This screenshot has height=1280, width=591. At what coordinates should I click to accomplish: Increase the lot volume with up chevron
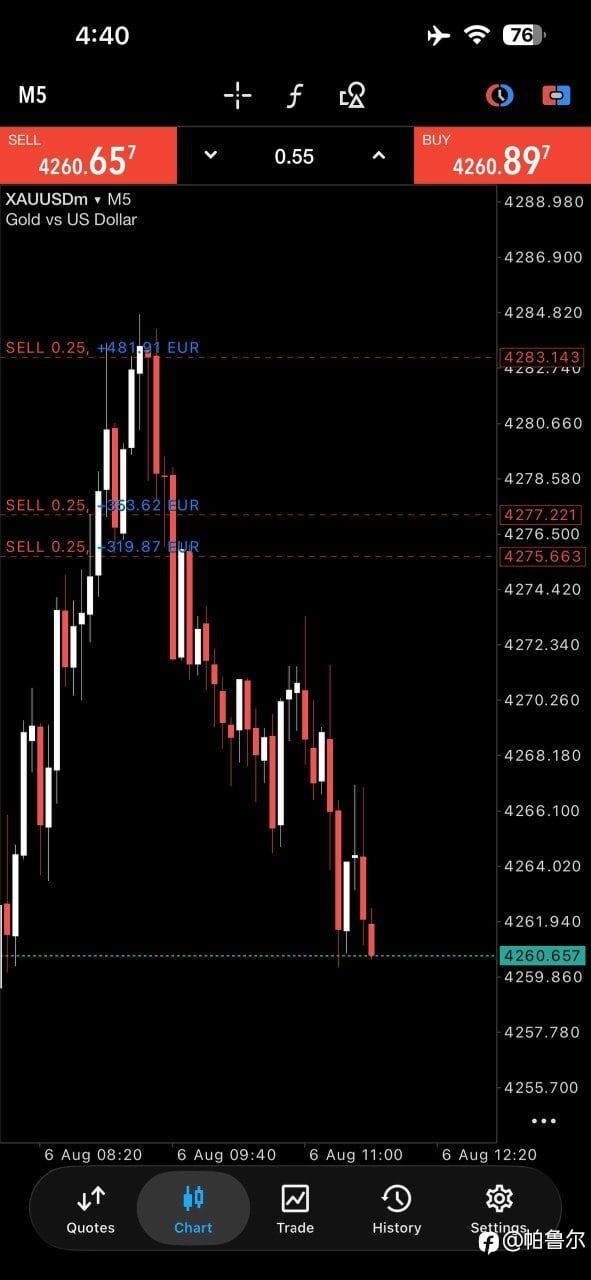379,156
